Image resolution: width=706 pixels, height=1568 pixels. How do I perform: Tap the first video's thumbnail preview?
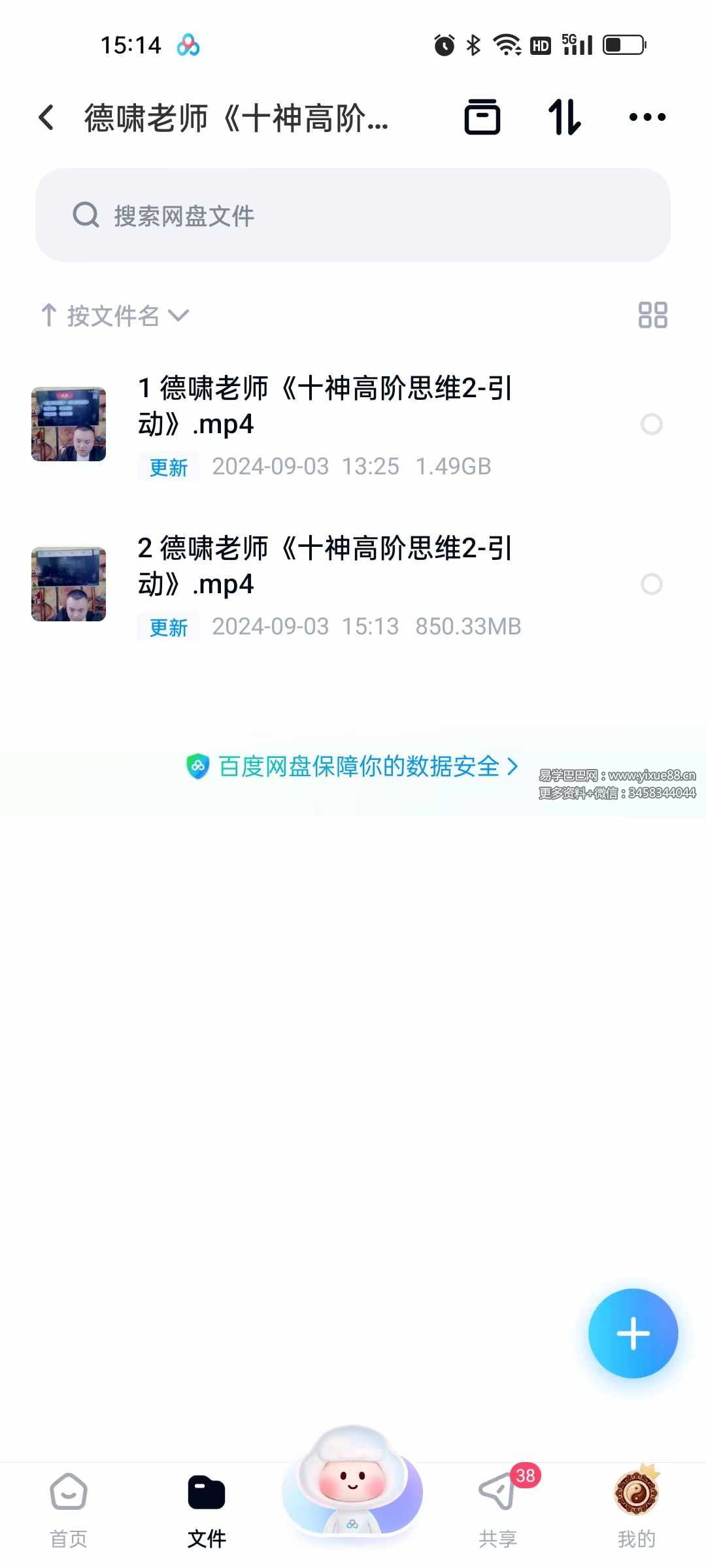point(68,425)
